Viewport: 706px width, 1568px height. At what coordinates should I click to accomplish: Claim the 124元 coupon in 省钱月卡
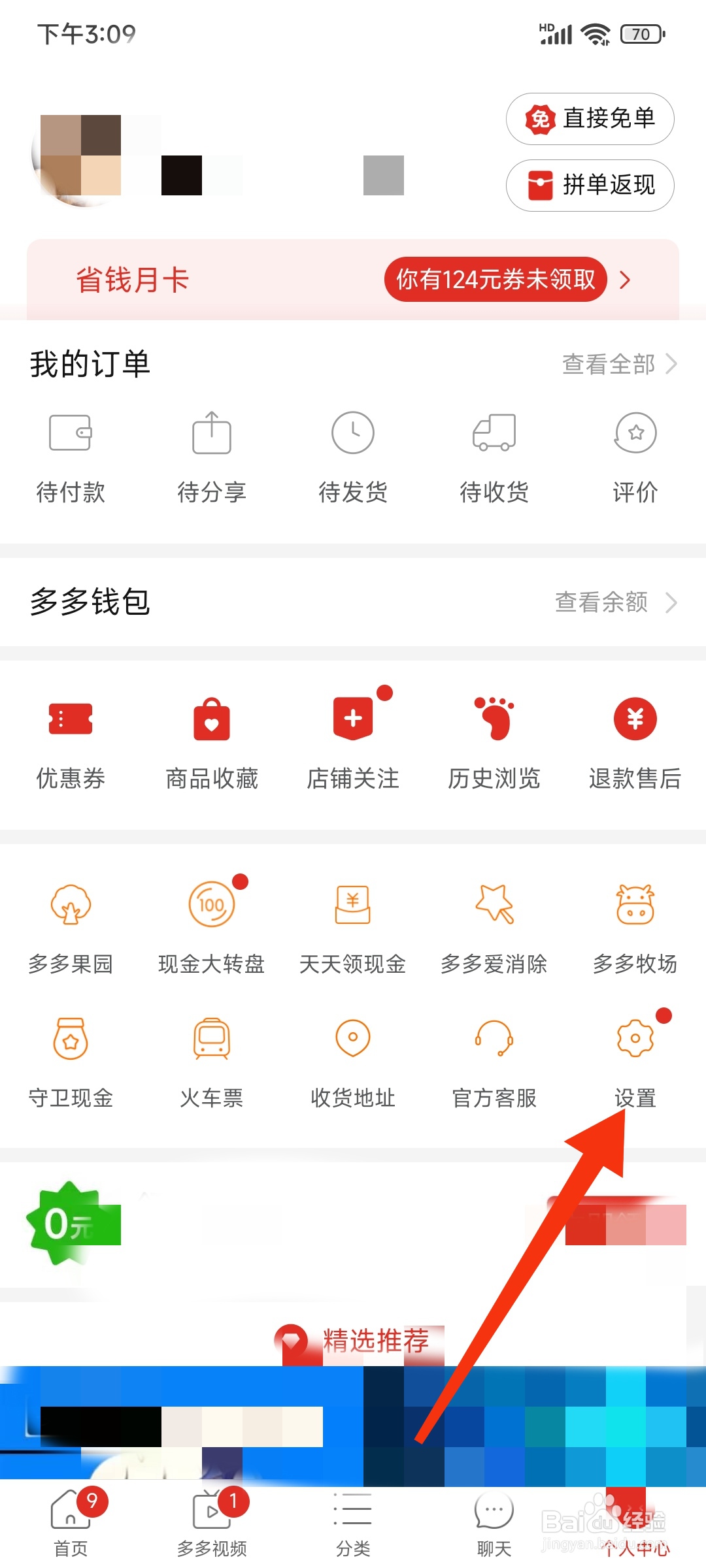[496, 280]
